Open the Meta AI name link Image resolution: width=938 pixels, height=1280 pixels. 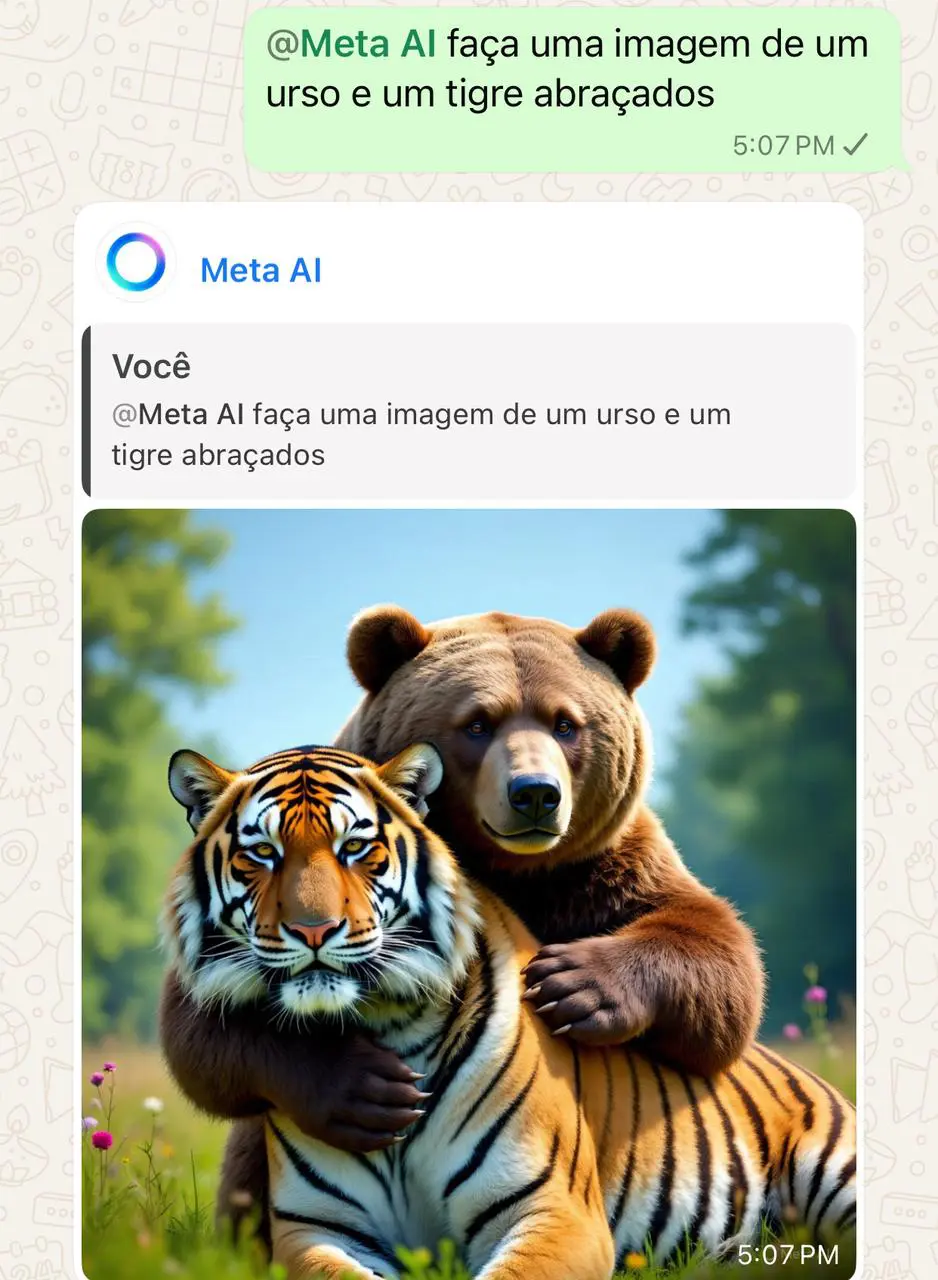coord(261,269)
